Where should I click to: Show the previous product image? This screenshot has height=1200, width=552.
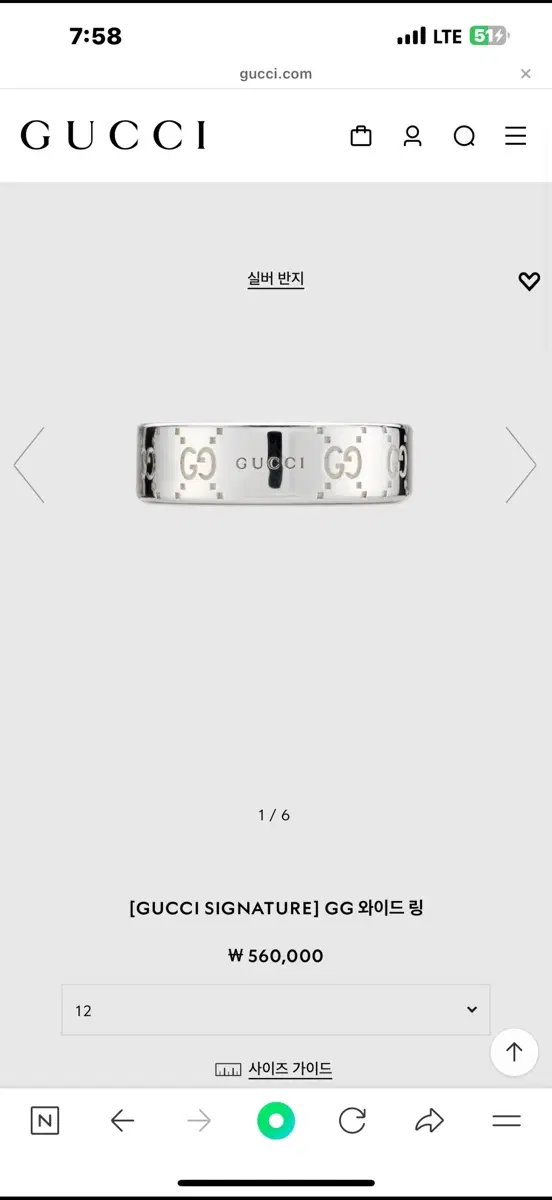point(29,464)
